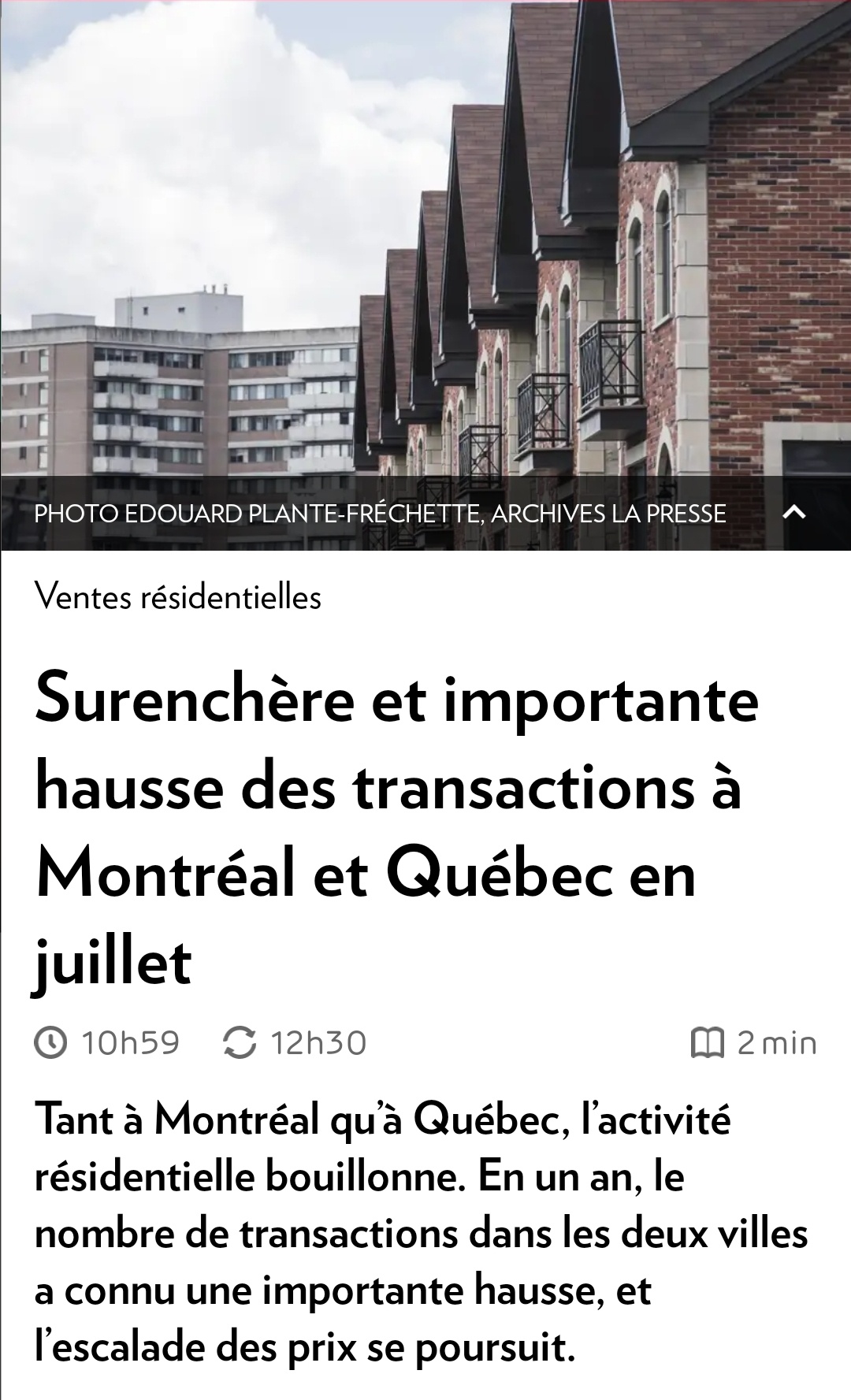Open the article's header photo
This screenshot has height=1400, width=851.
coord(425,236)
